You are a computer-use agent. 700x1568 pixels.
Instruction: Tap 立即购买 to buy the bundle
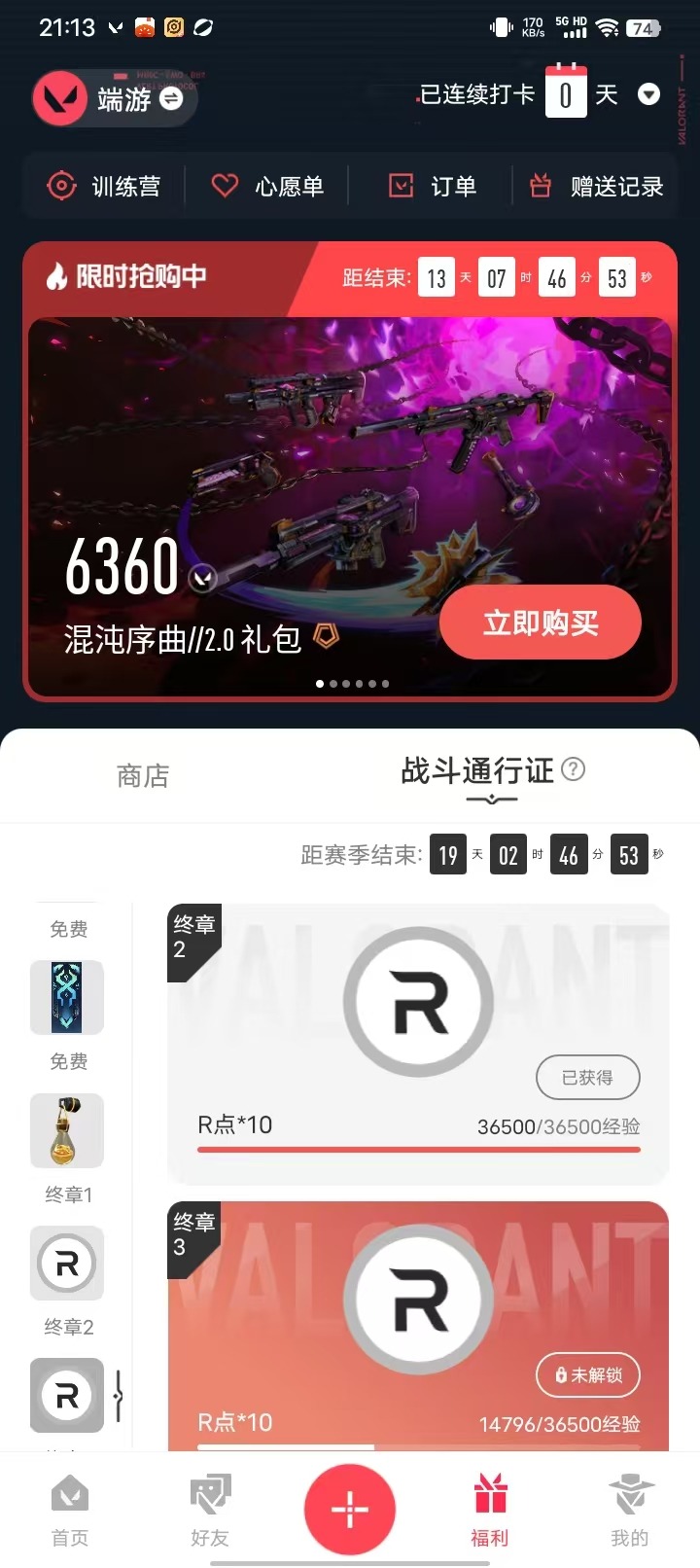tap(541, 623)
